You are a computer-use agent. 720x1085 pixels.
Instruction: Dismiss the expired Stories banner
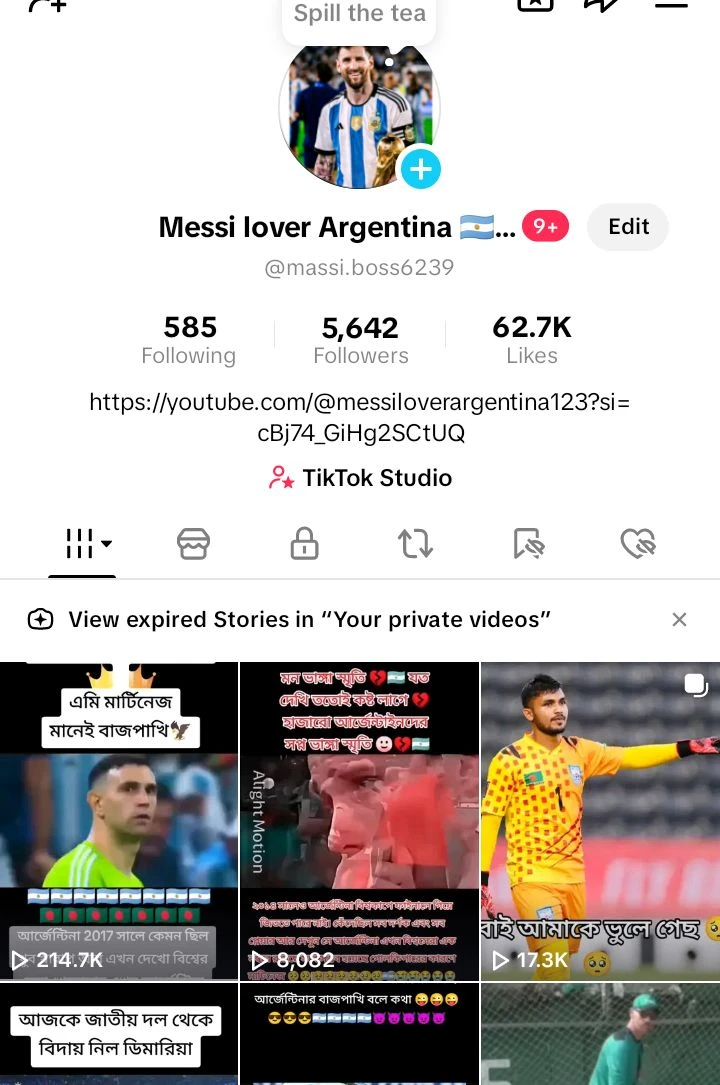(679, 620)
